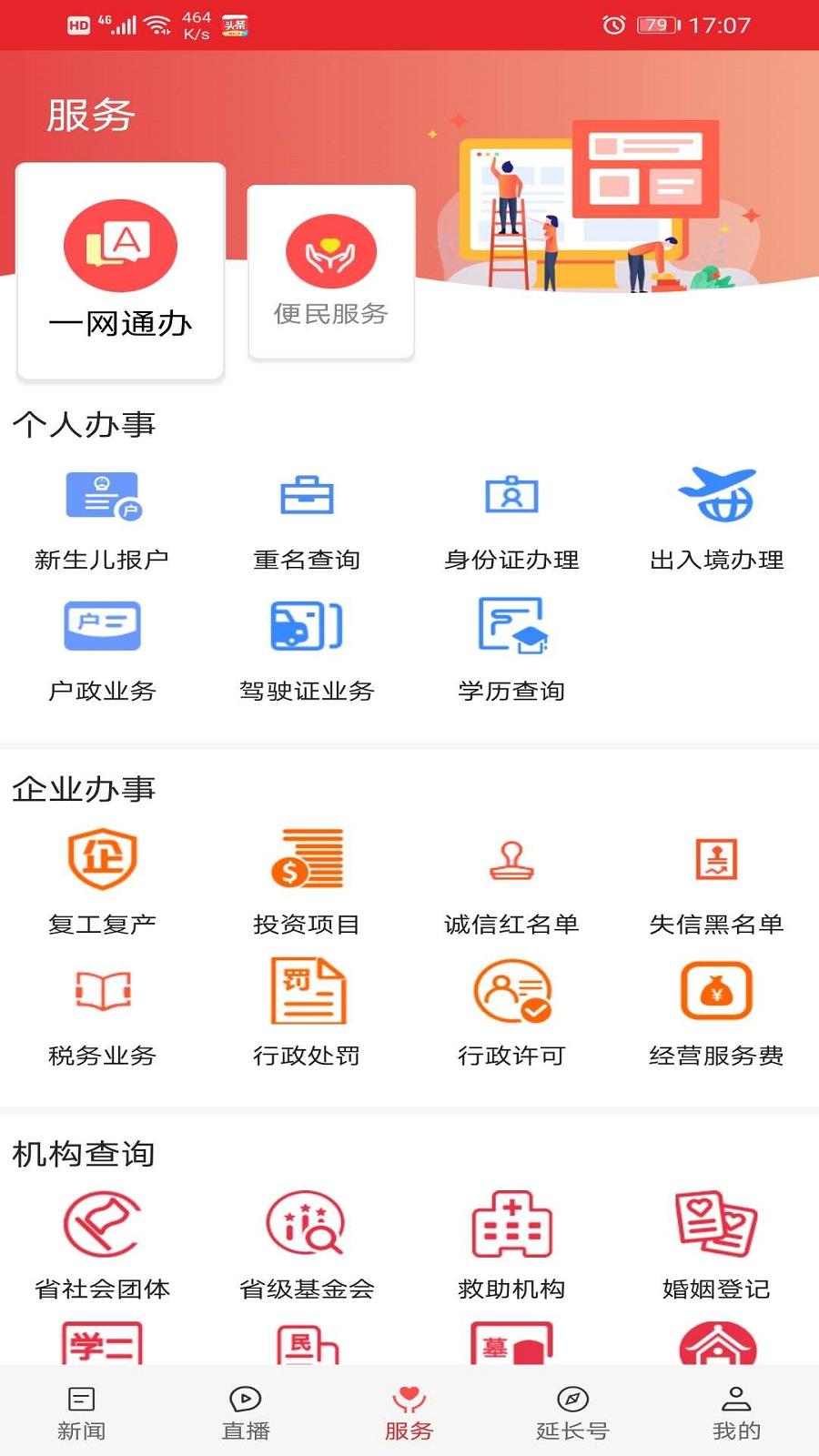Open 身份证办理 service

pyautogui.click(x=511, y=520)
